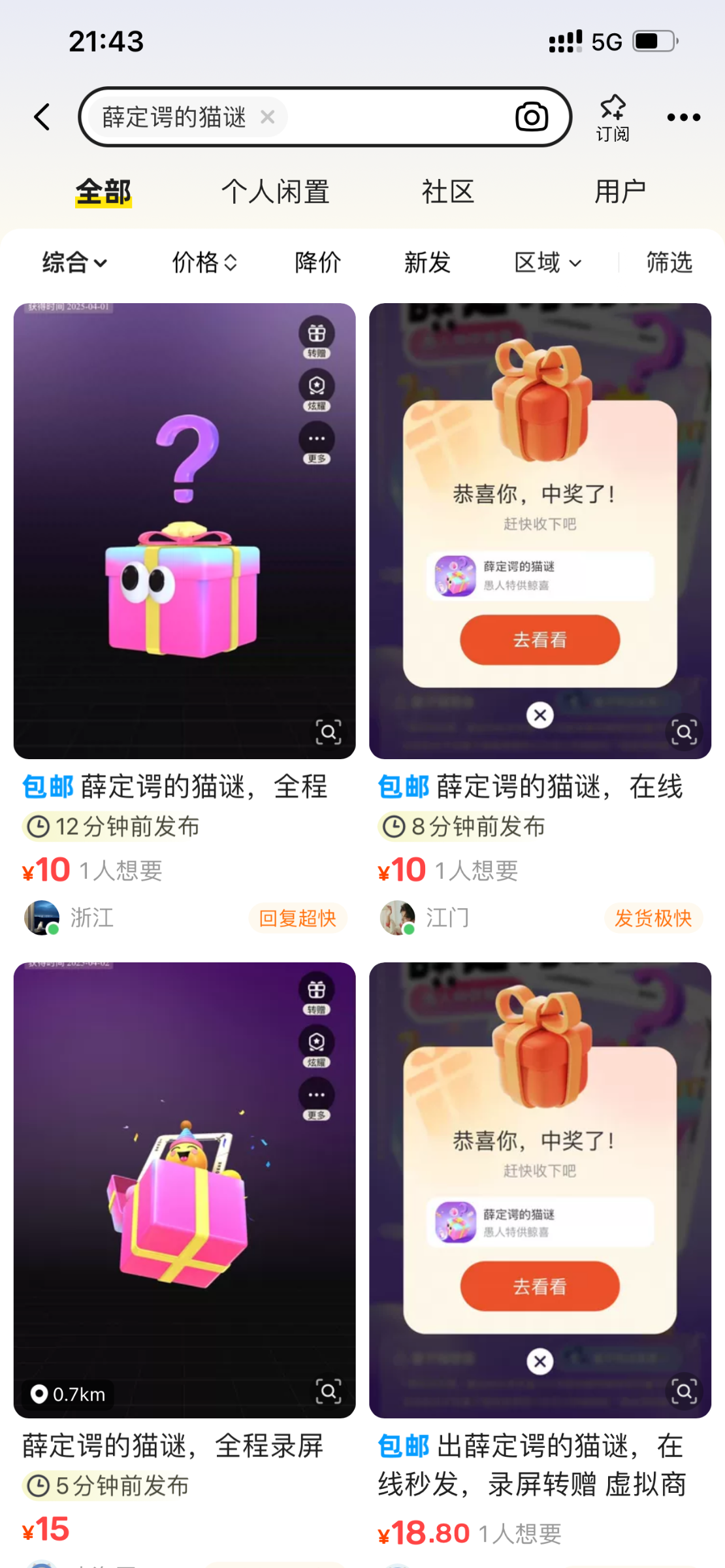Select the 全部 tab
Viewport: 725px width, 1568px height.
point(103,192)
